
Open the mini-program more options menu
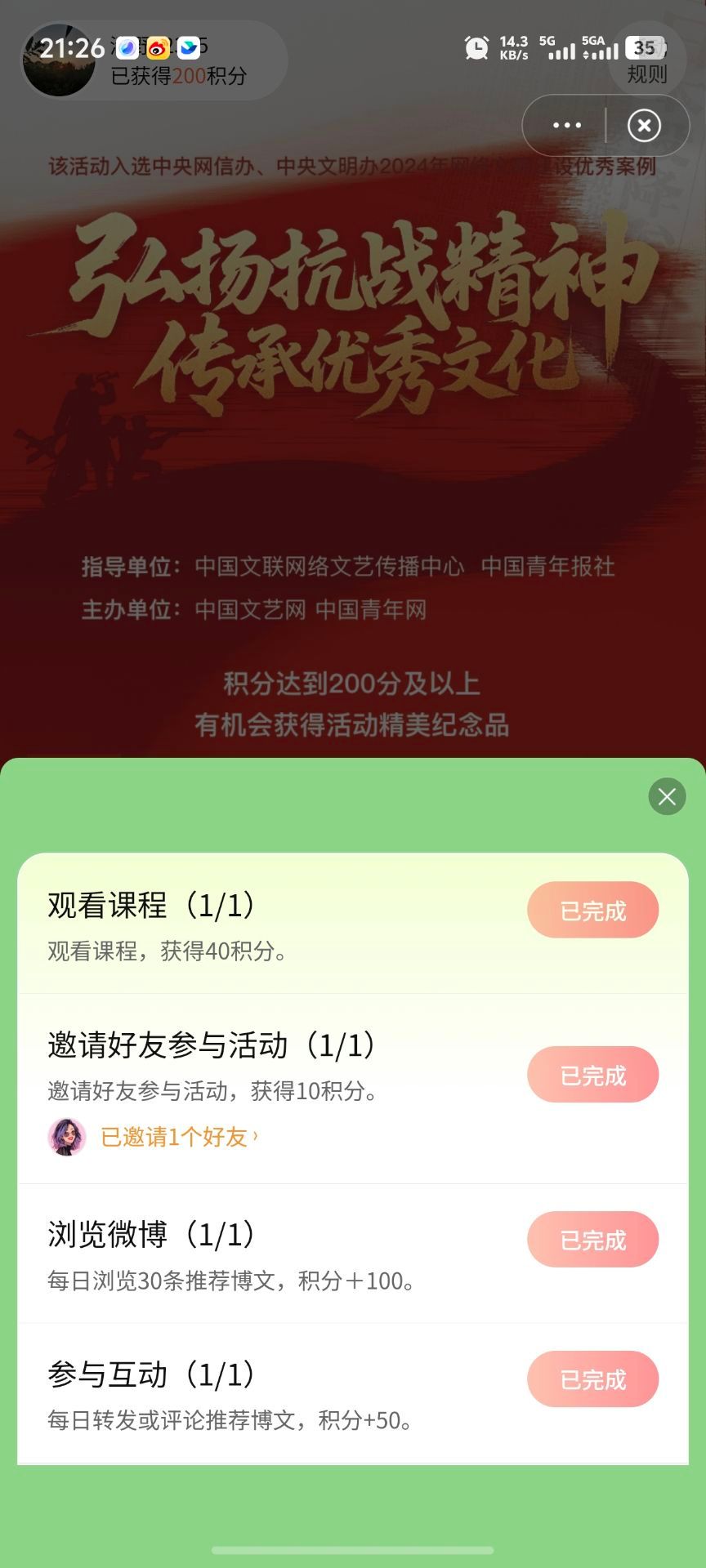point(566,126)
